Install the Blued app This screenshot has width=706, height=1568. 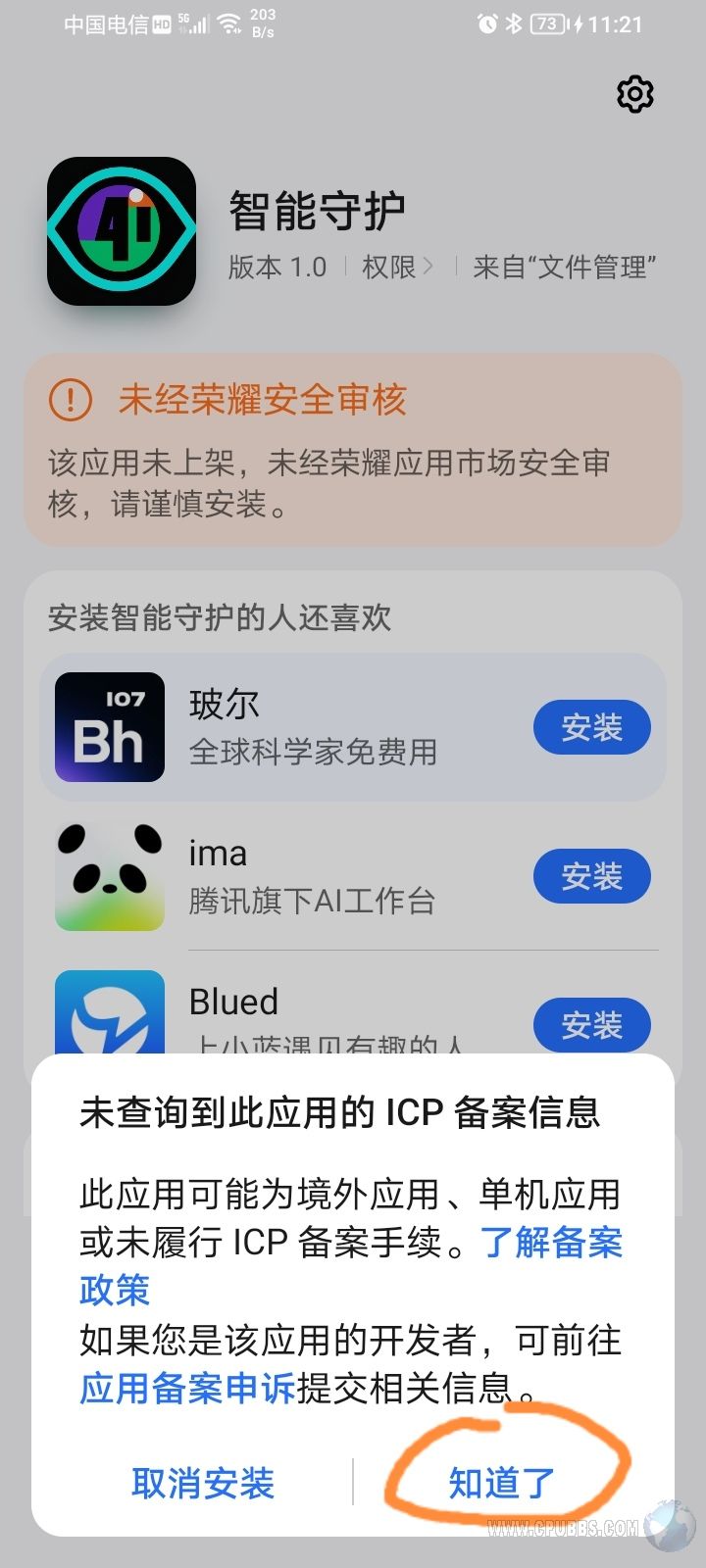592,1025
